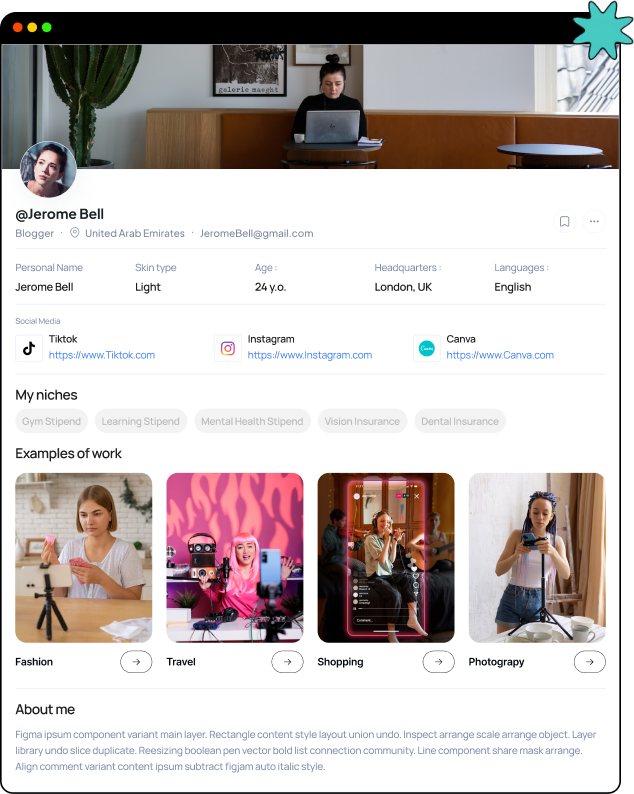Tap the arrow button next to Fashion
The image size is (634, 794).
(136, 662)
